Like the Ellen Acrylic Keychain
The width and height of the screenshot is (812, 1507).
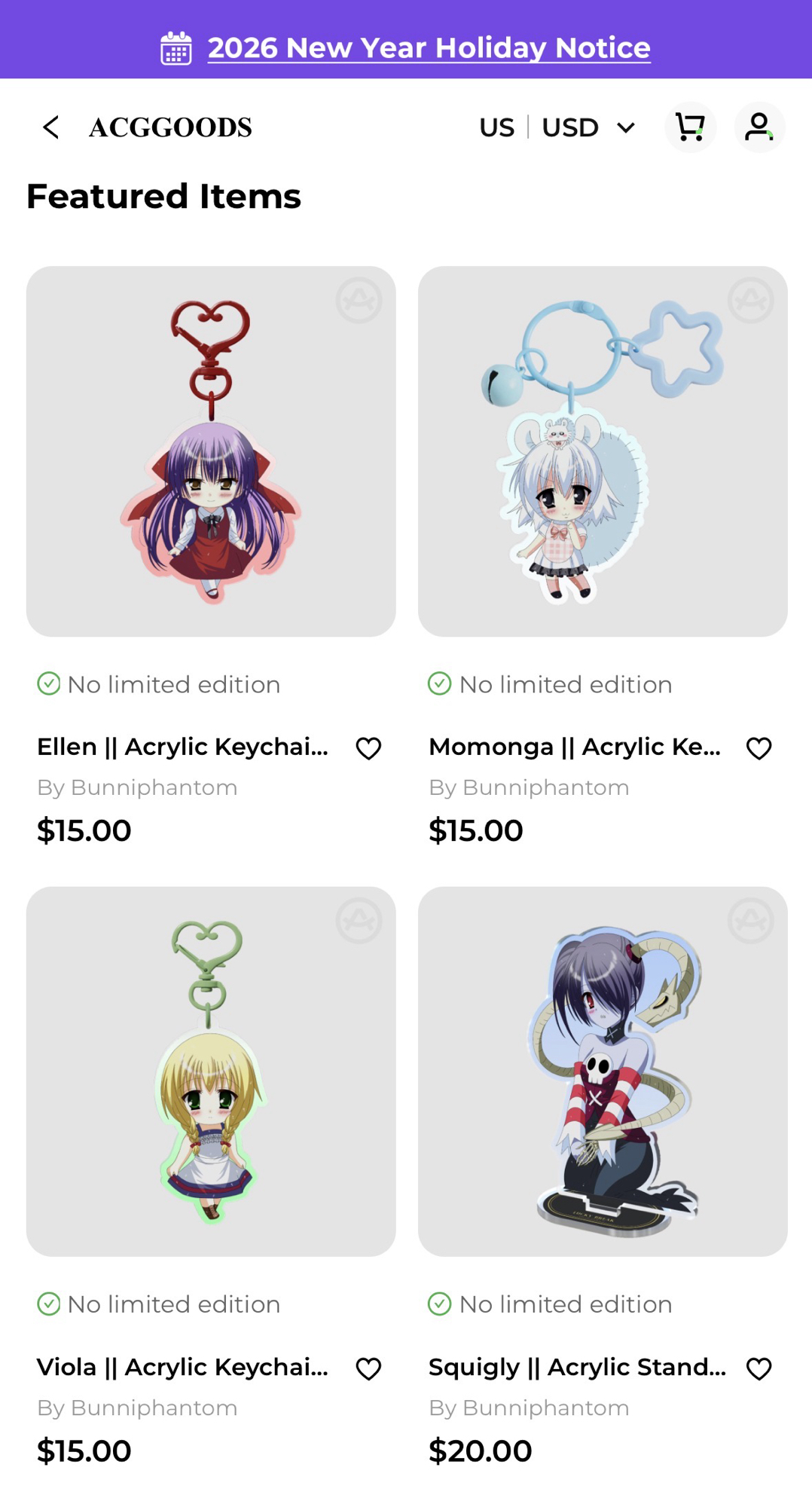point(368,748)
